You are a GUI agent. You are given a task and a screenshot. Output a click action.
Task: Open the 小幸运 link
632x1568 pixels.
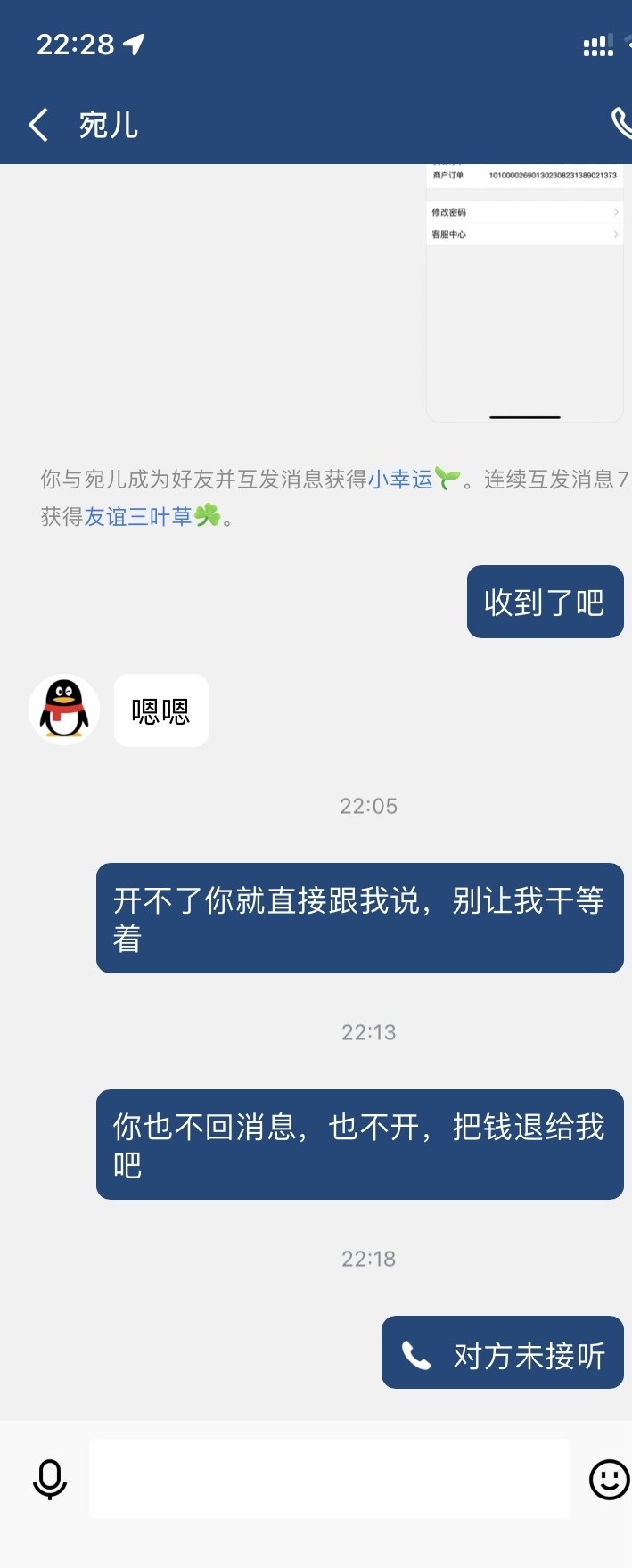(x=400, y=480)
